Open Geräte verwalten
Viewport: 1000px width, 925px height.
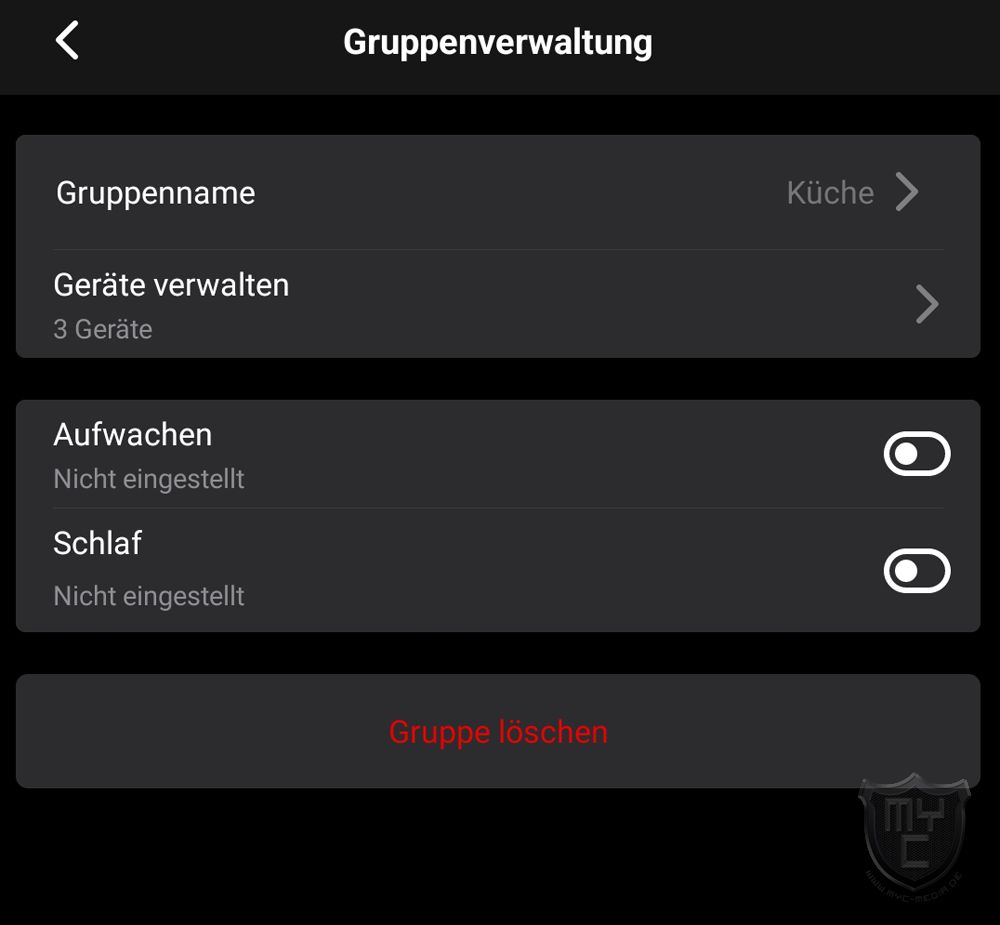click(x=497, y=304)
